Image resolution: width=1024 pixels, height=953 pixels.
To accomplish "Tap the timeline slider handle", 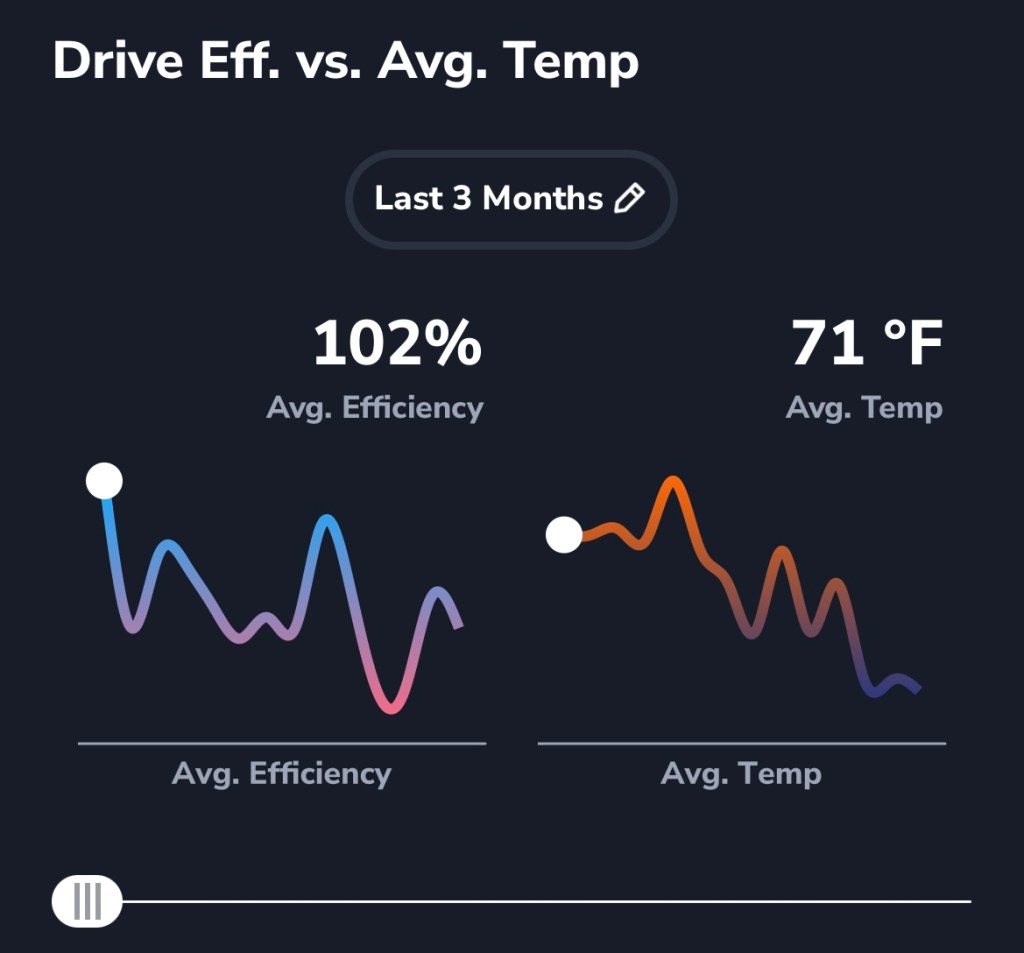I will coord(87,900).
